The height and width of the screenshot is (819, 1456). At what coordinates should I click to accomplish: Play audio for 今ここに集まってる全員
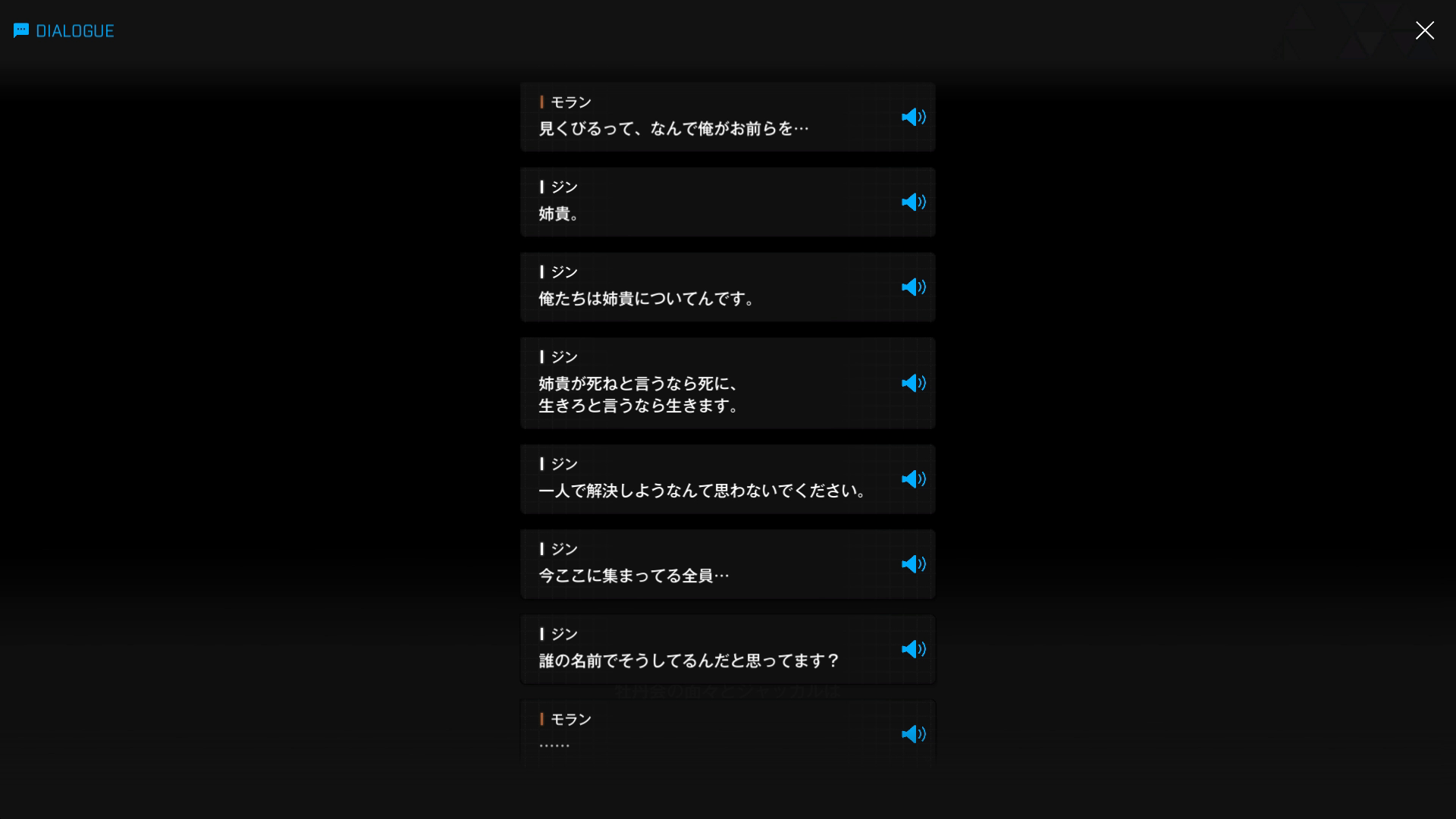pos(913,563)
